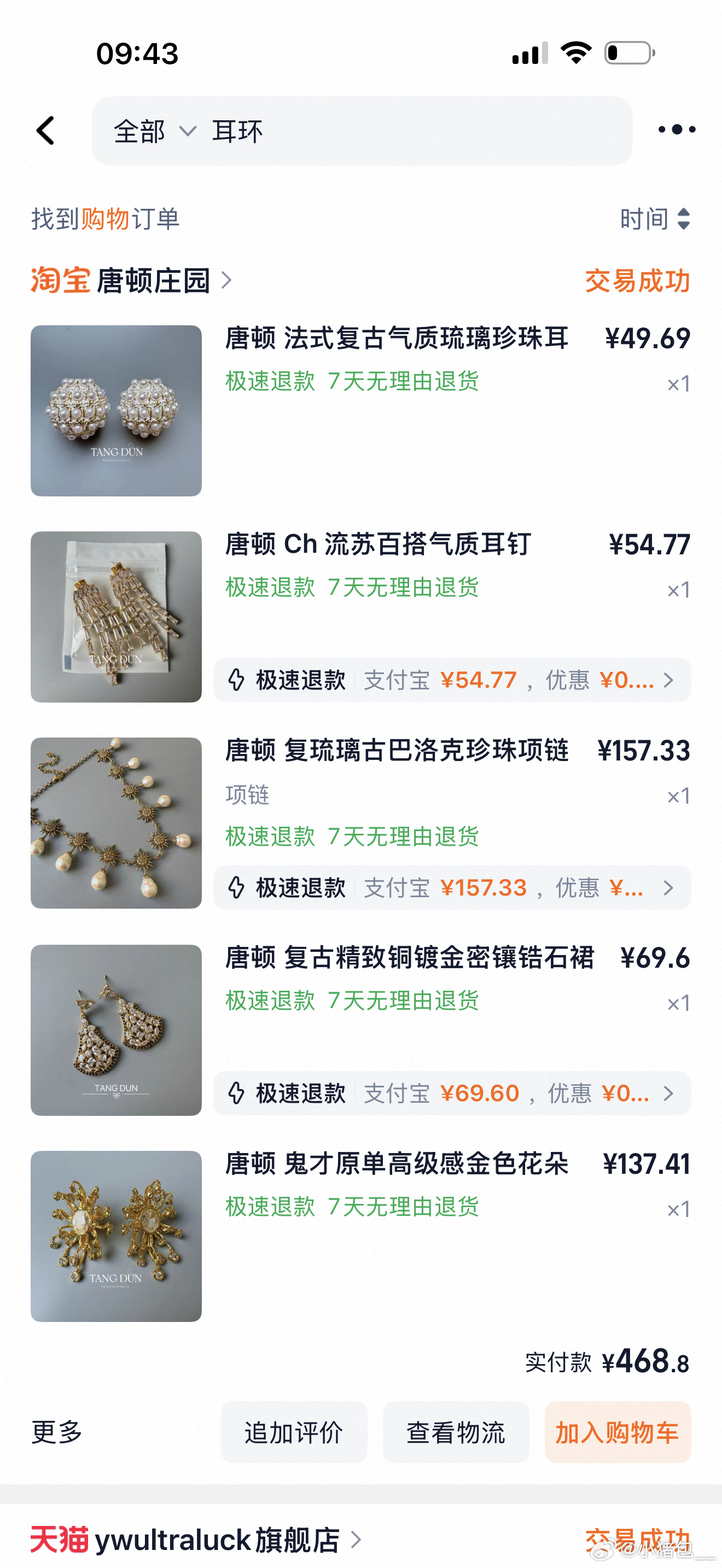Screen dimensions: 722x1568
Task: Open the 鬼才原单高级感金色花朵 item
Action: coord(360,1236)
